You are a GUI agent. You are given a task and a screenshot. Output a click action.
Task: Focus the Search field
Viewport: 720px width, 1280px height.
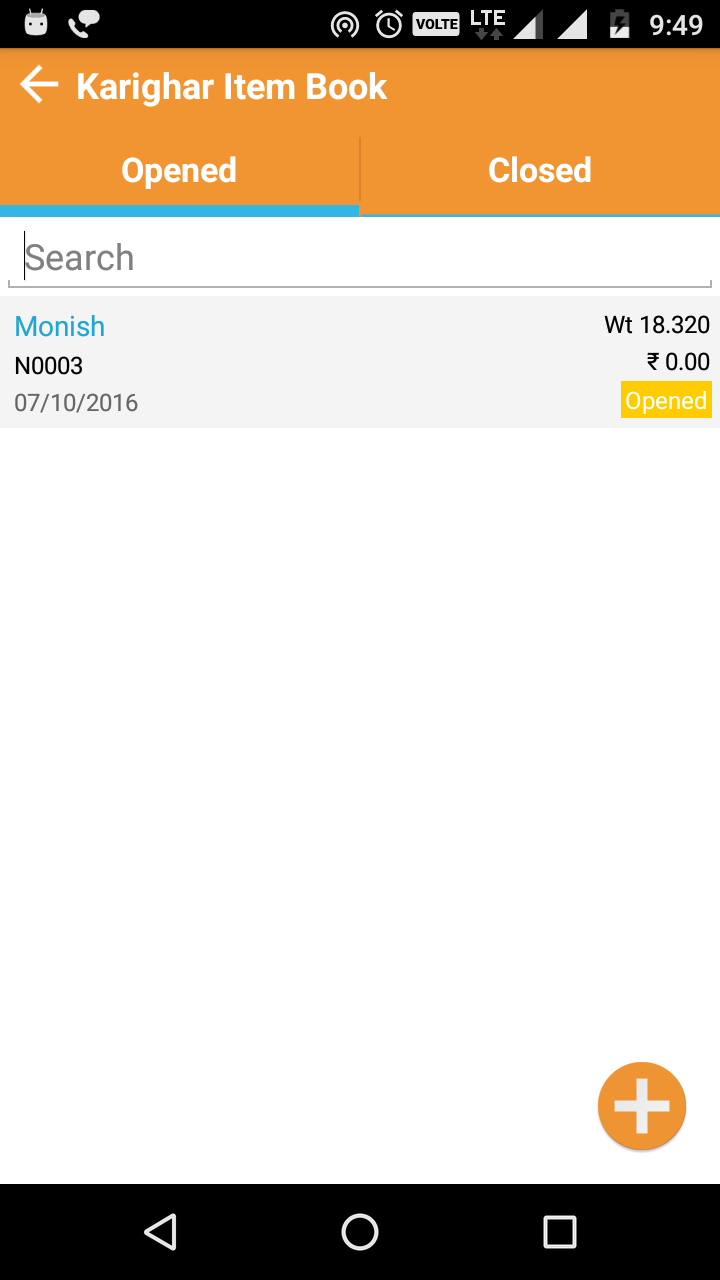coord(360,258)
